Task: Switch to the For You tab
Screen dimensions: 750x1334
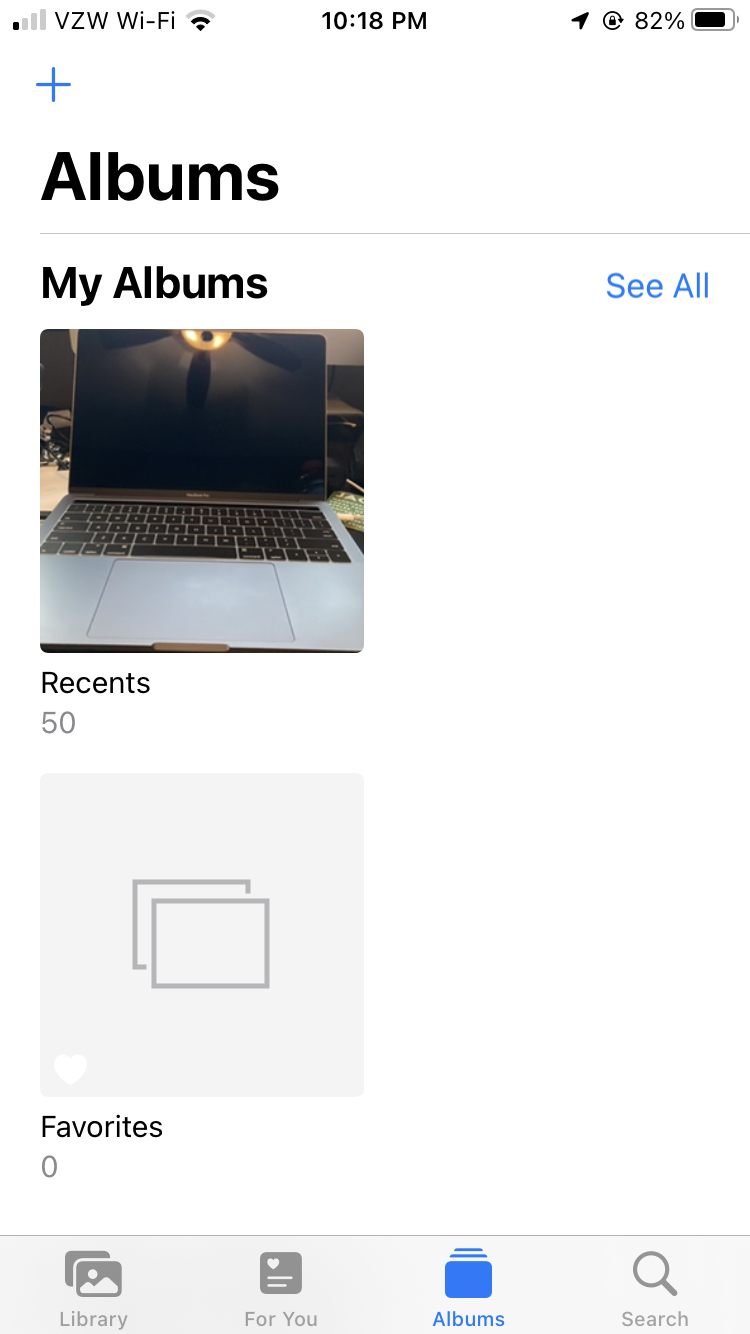Action: [x=281, y=1288]
